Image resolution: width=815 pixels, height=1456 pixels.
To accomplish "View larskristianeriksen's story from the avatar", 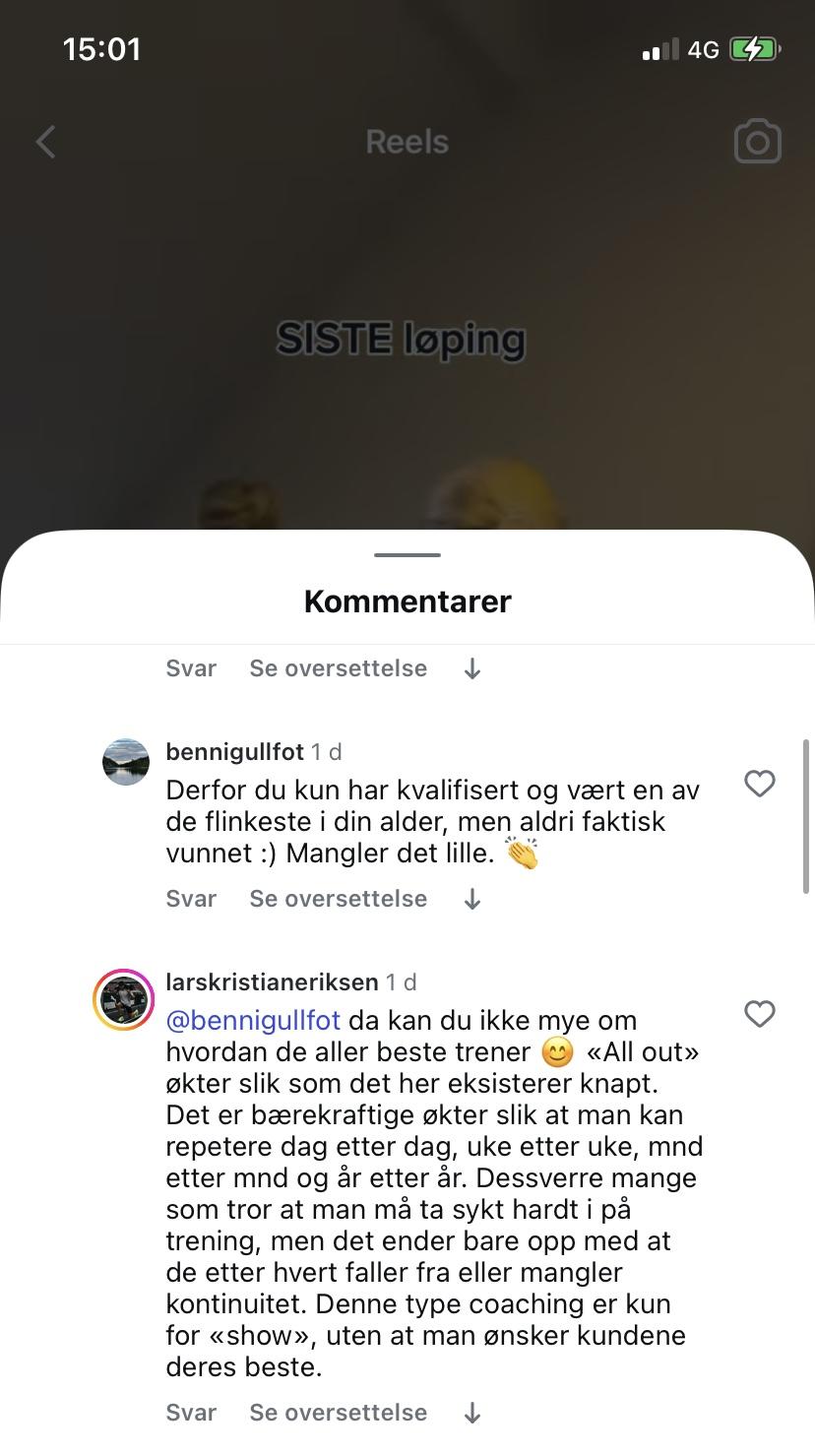I will tap(124, 999).
